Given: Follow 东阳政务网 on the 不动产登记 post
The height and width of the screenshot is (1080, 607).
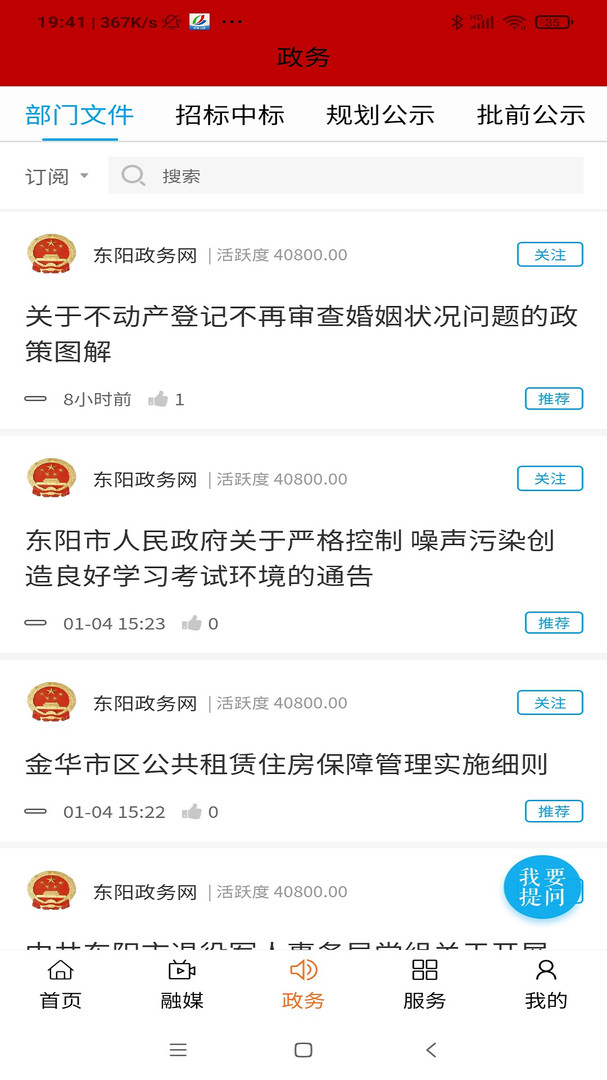Looking at the screenshot, I should [549, 255].
